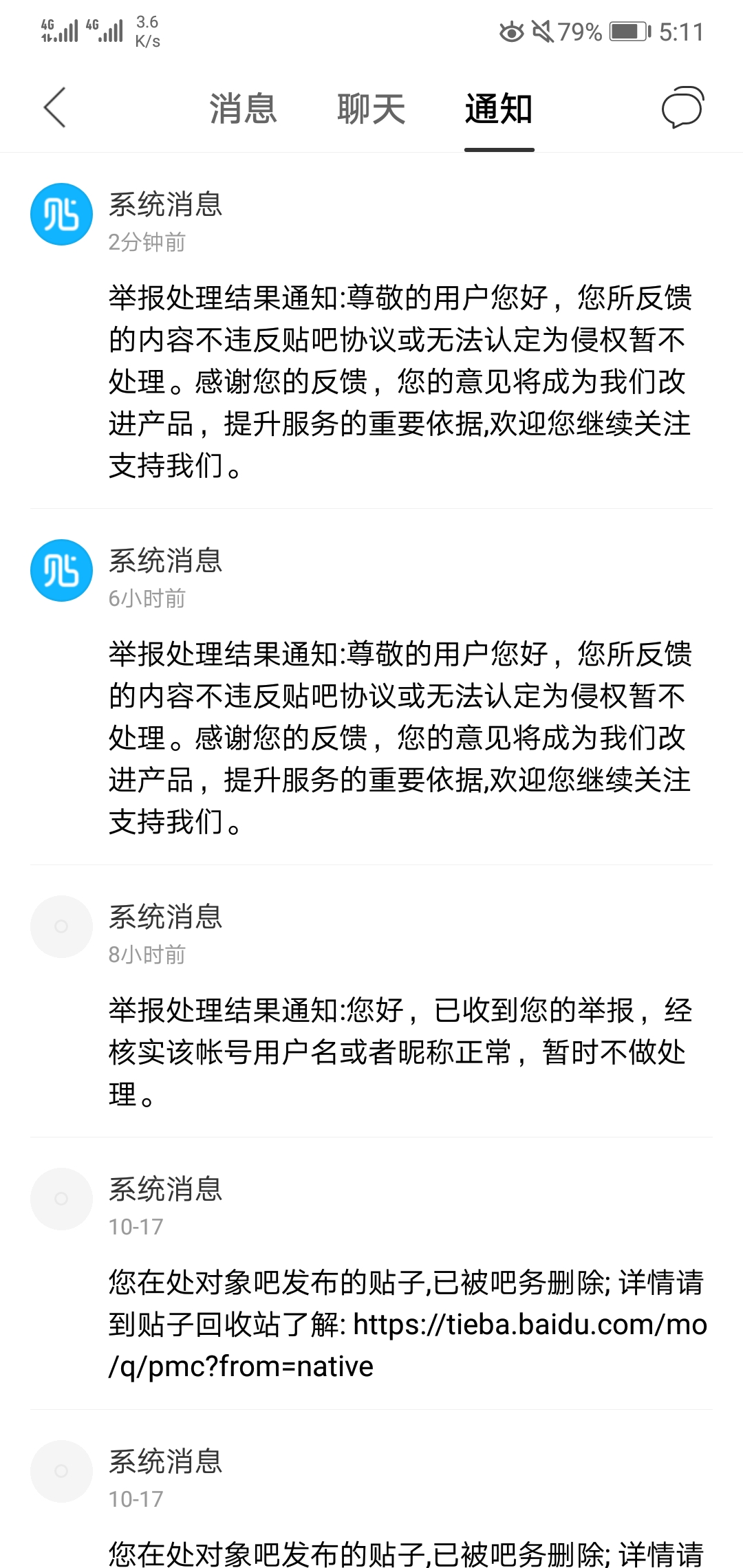Select the 通知 tab
This screenshot has width=743, height=1568.
click(499, 109)
